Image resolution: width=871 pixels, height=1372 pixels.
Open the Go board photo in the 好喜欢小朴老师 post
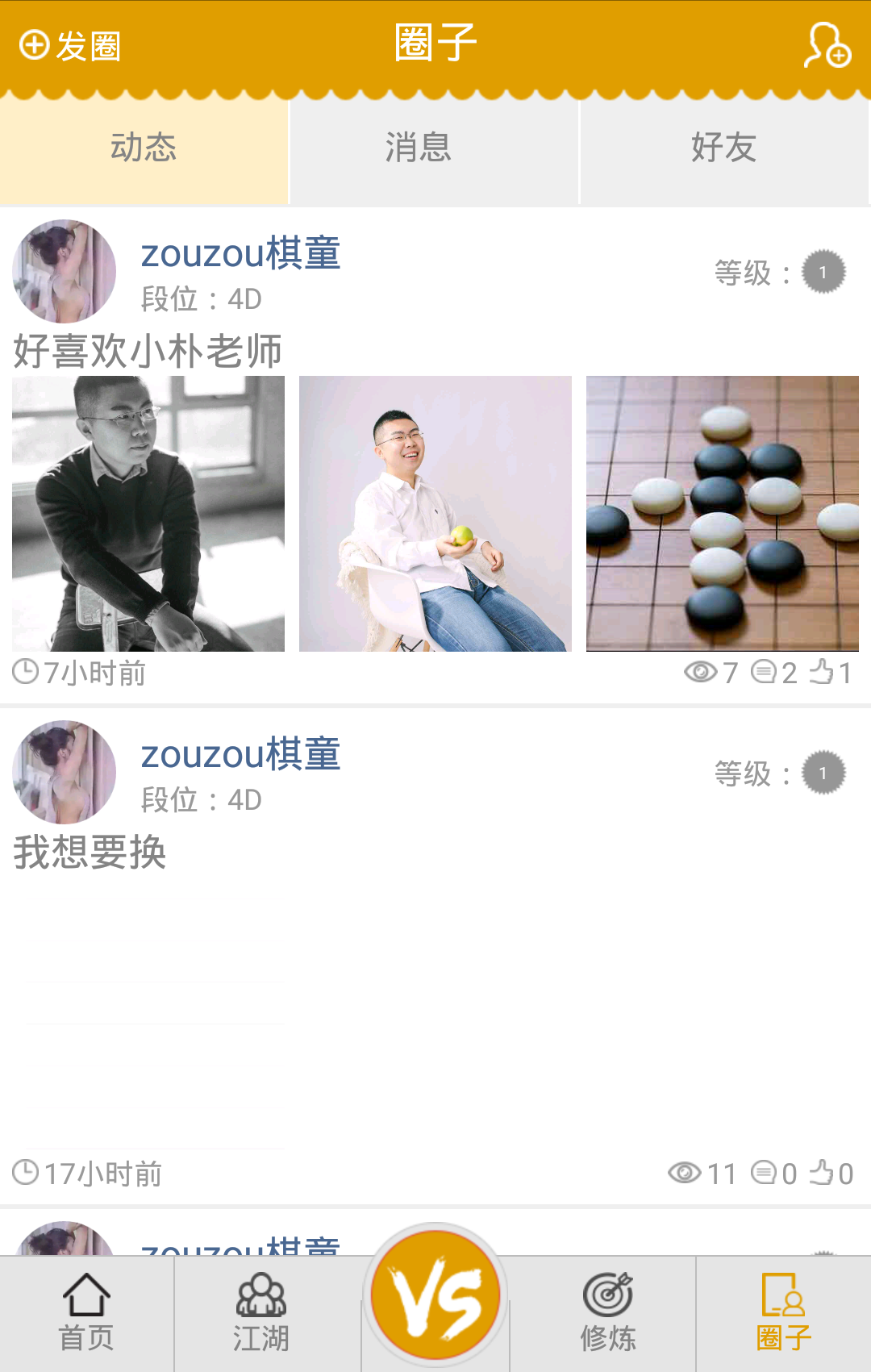click(x=722, y=514)
